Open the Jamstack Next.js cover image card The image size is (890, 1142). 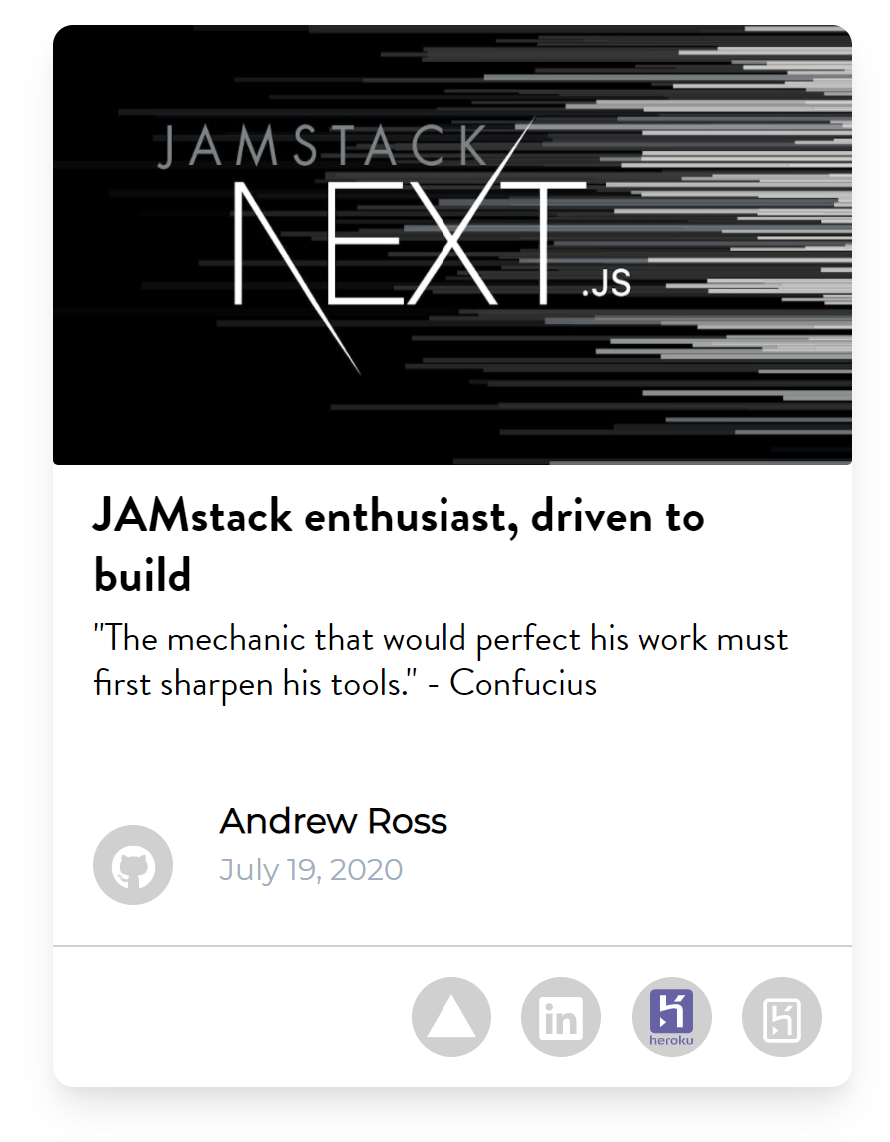click(452, 245)
